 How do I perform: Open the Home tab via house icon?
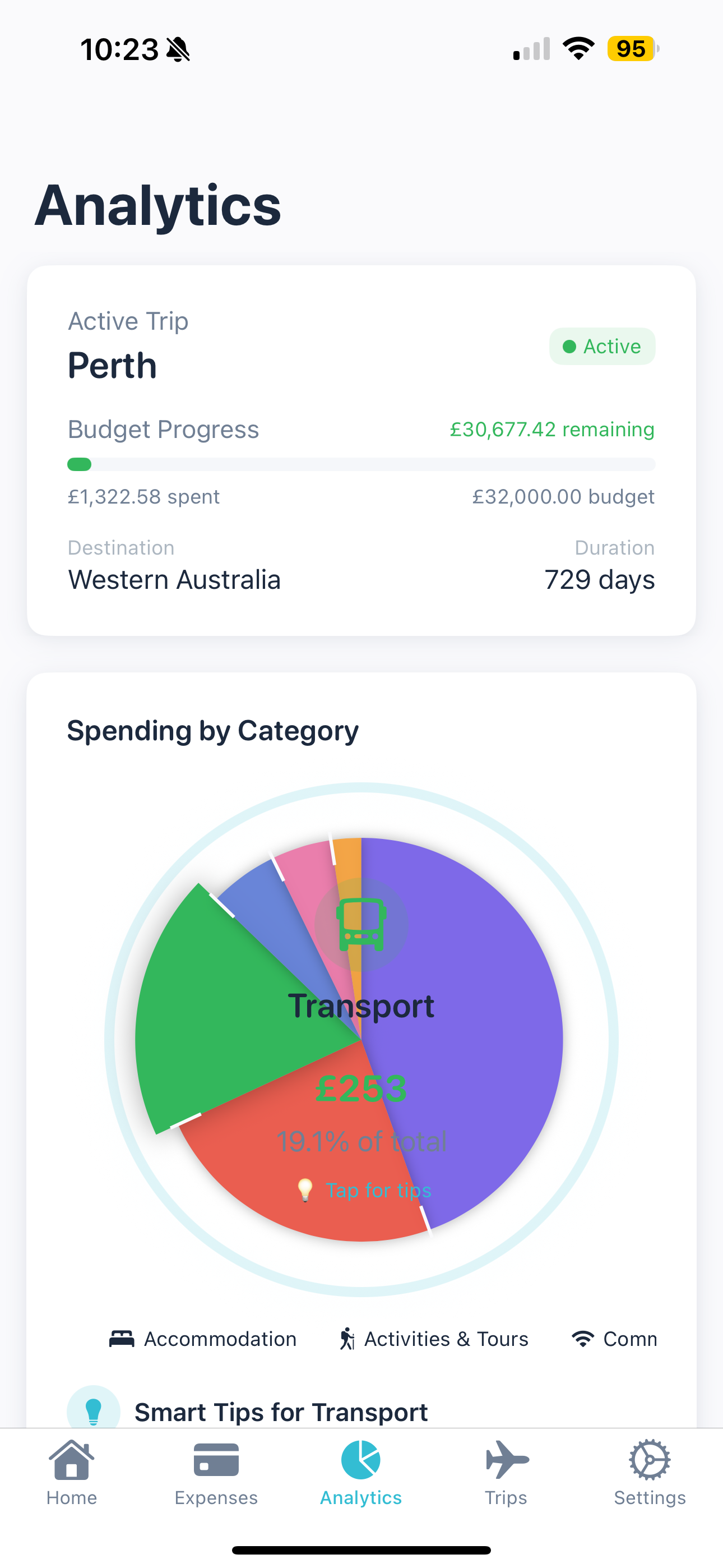(x=71, y=1460)
